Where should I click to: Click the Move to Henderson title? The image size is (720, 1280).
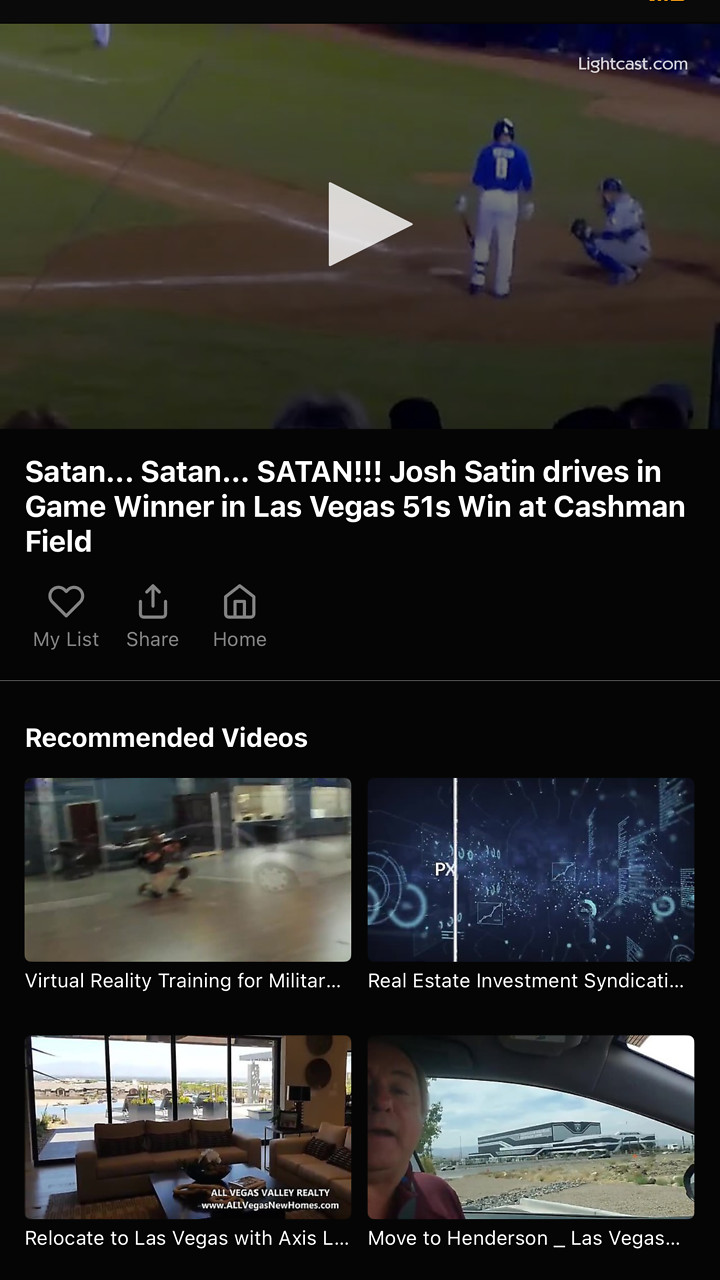pyautogui.click(x=524, y=1238)
